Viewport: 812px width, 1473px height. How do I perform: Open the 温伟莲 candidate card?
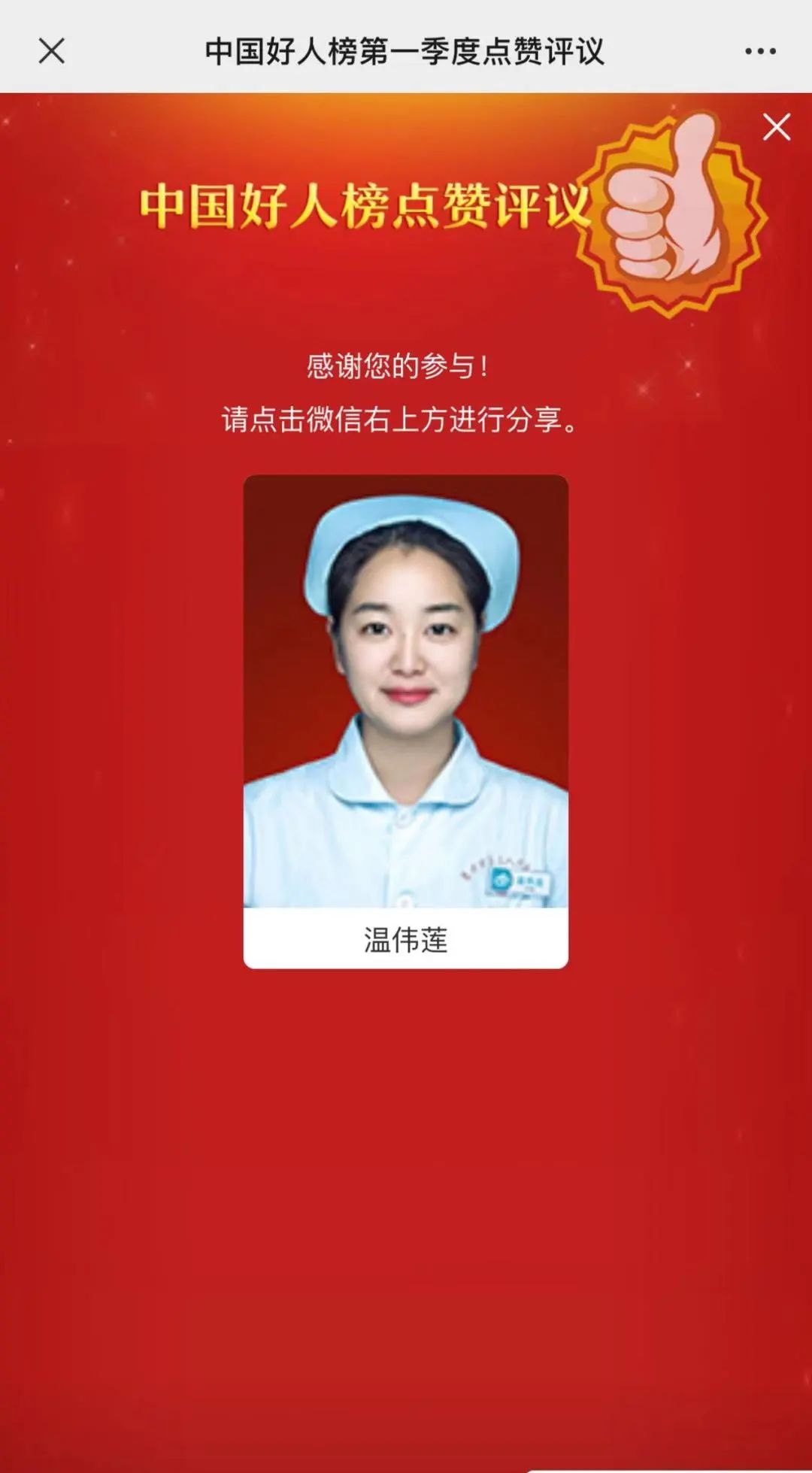(405, 720)
